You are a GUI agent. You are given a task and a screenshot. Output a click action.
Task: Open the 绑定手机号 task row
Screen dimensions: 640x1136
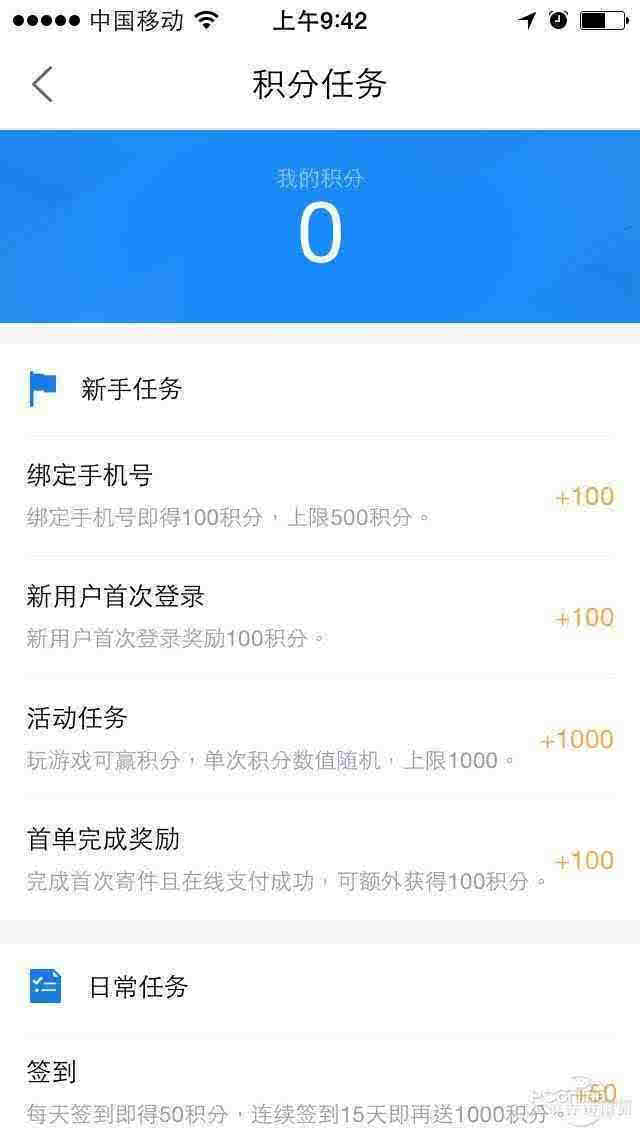click(x=320, y=496)
